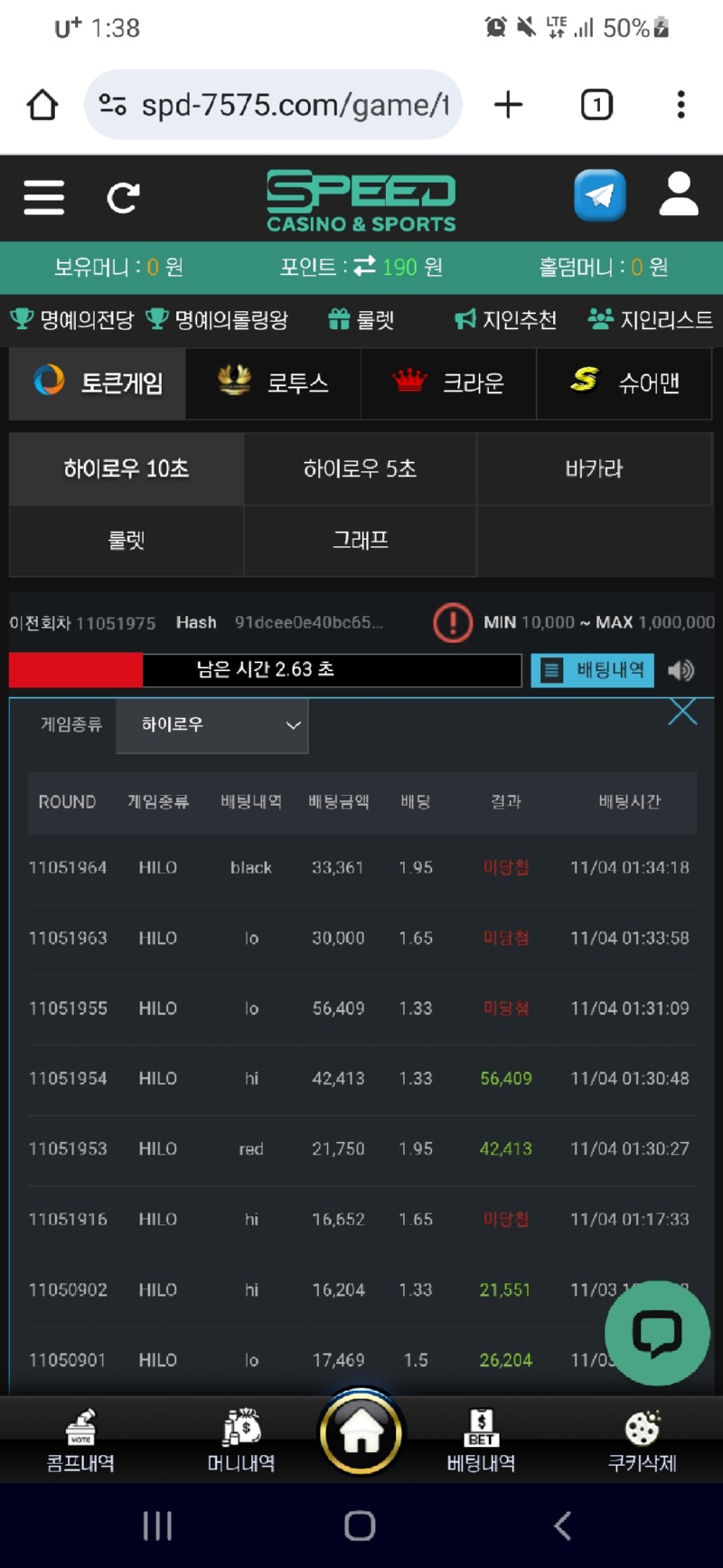The image size is (723, 1568).
Task: Switch to the 로투스 game tab
Action: pyautogui.click(x=273, y=383)
